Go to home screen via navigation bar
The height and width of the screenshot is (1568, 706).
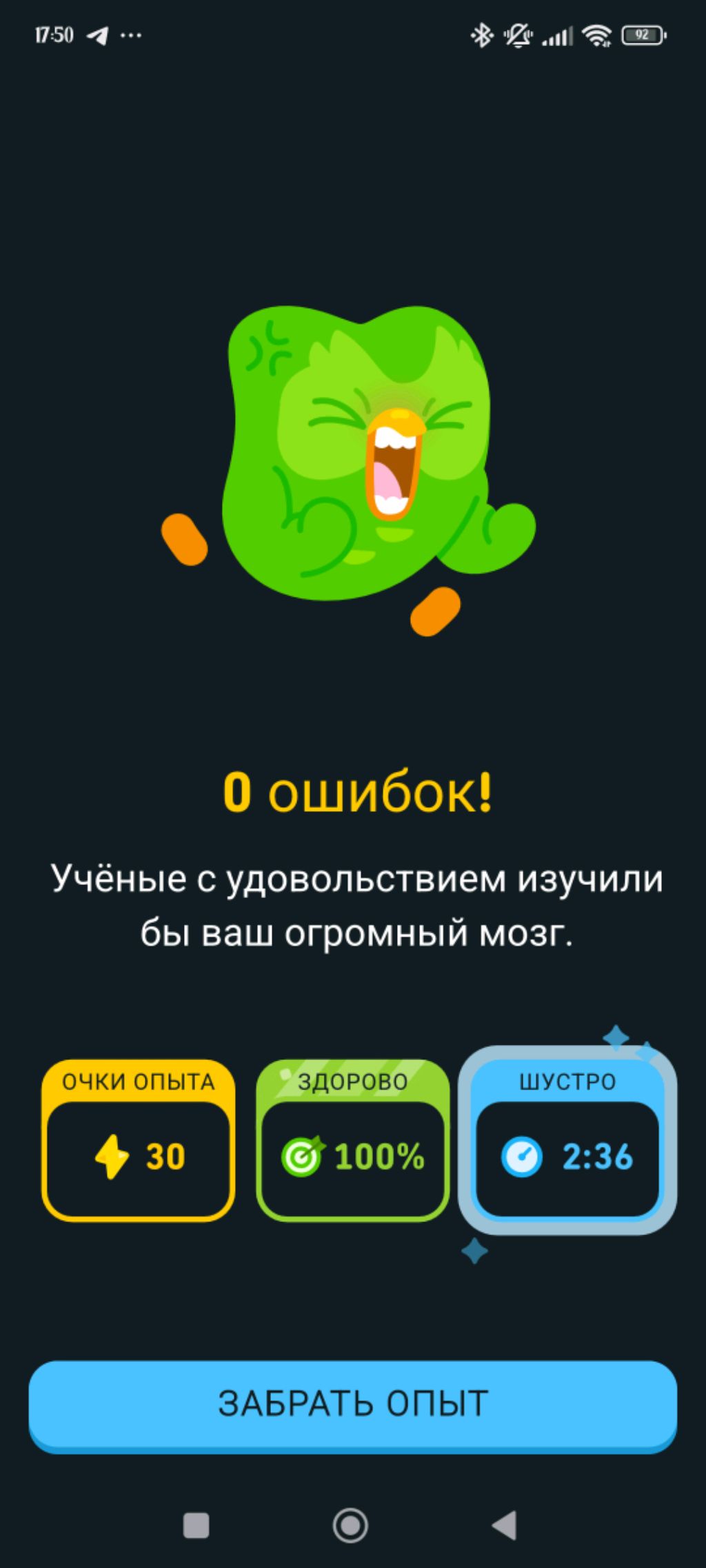(350, 1525)
